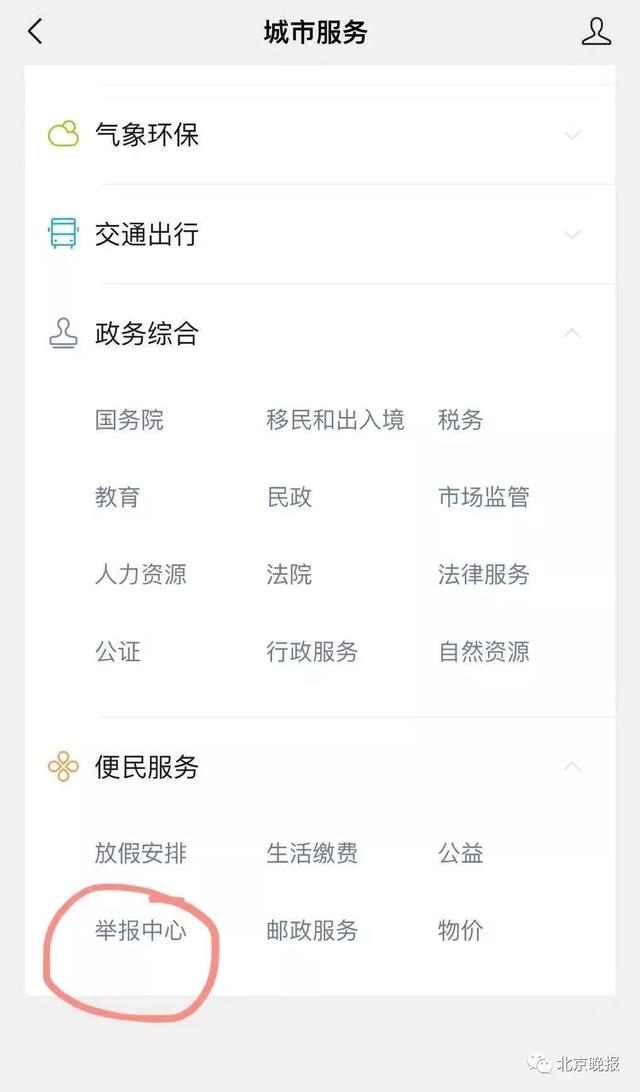Expand the 交通出行 section

tap(320, 234)
